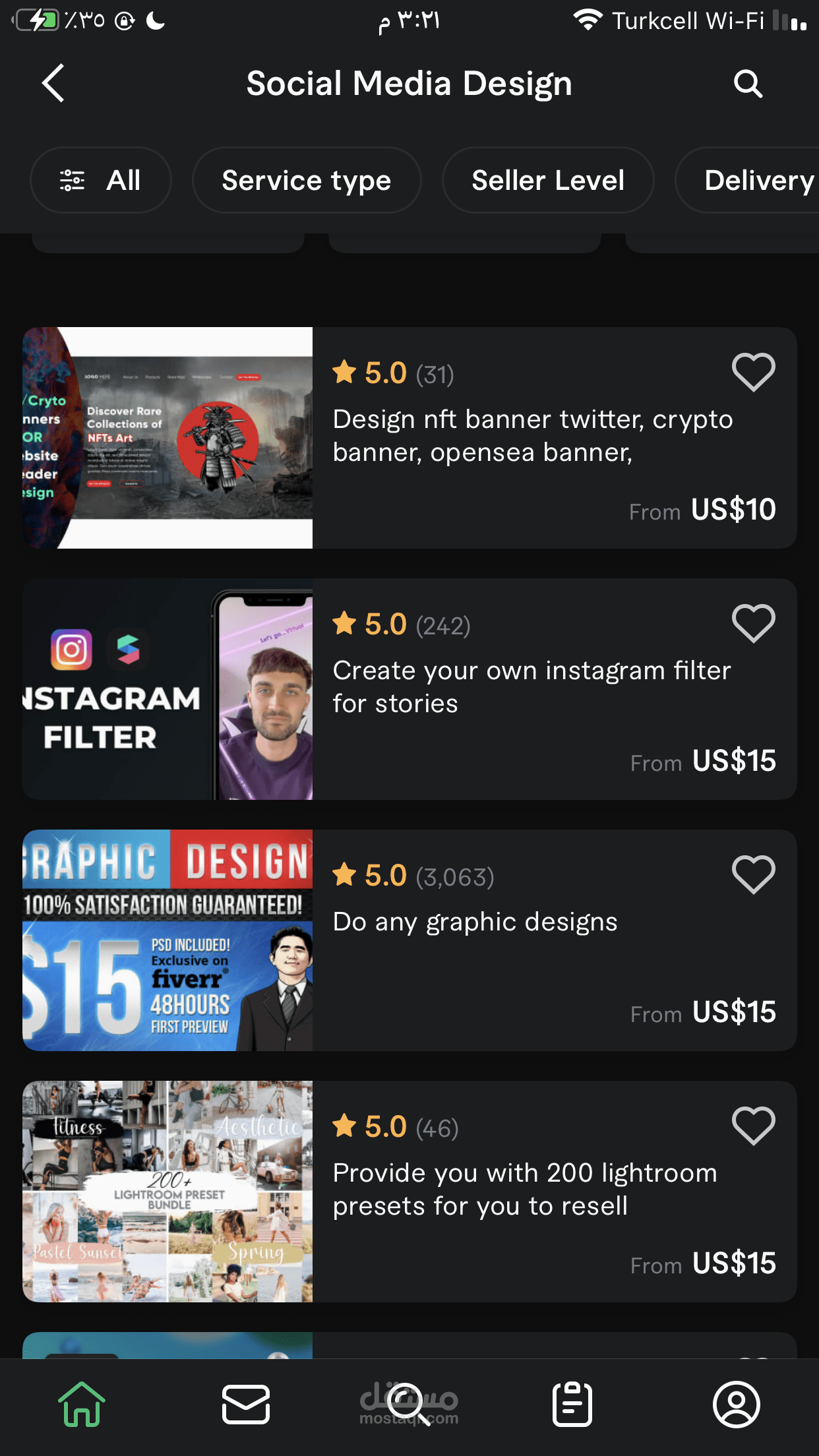The height and width of the screenshot is (1456, 819).
Task: Expand the Service type filter
Action: tap(307, 180)
